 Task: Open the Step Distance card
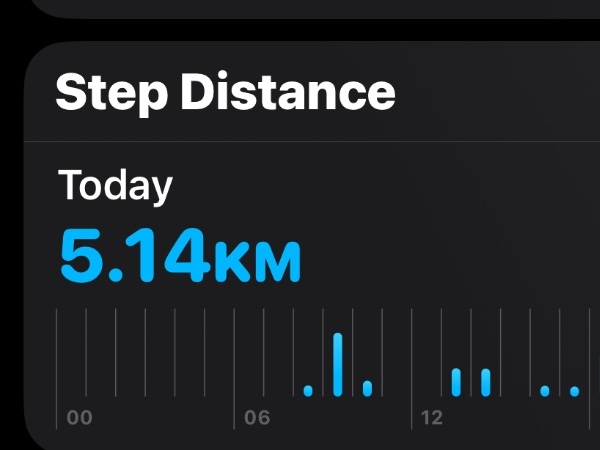[226, 93]
